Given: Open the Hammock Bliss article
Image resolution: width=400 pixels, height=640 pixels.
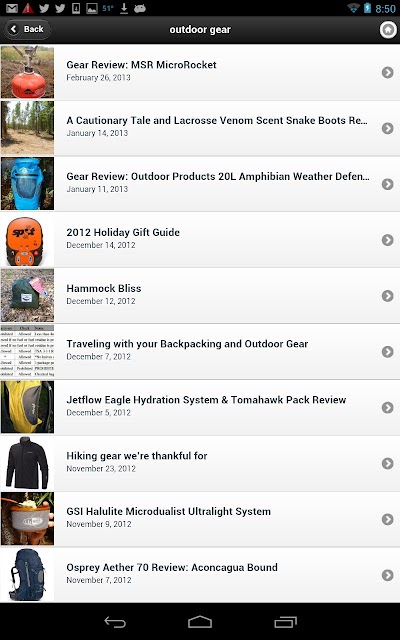Looking at the screenshot, I should point(200,296).
